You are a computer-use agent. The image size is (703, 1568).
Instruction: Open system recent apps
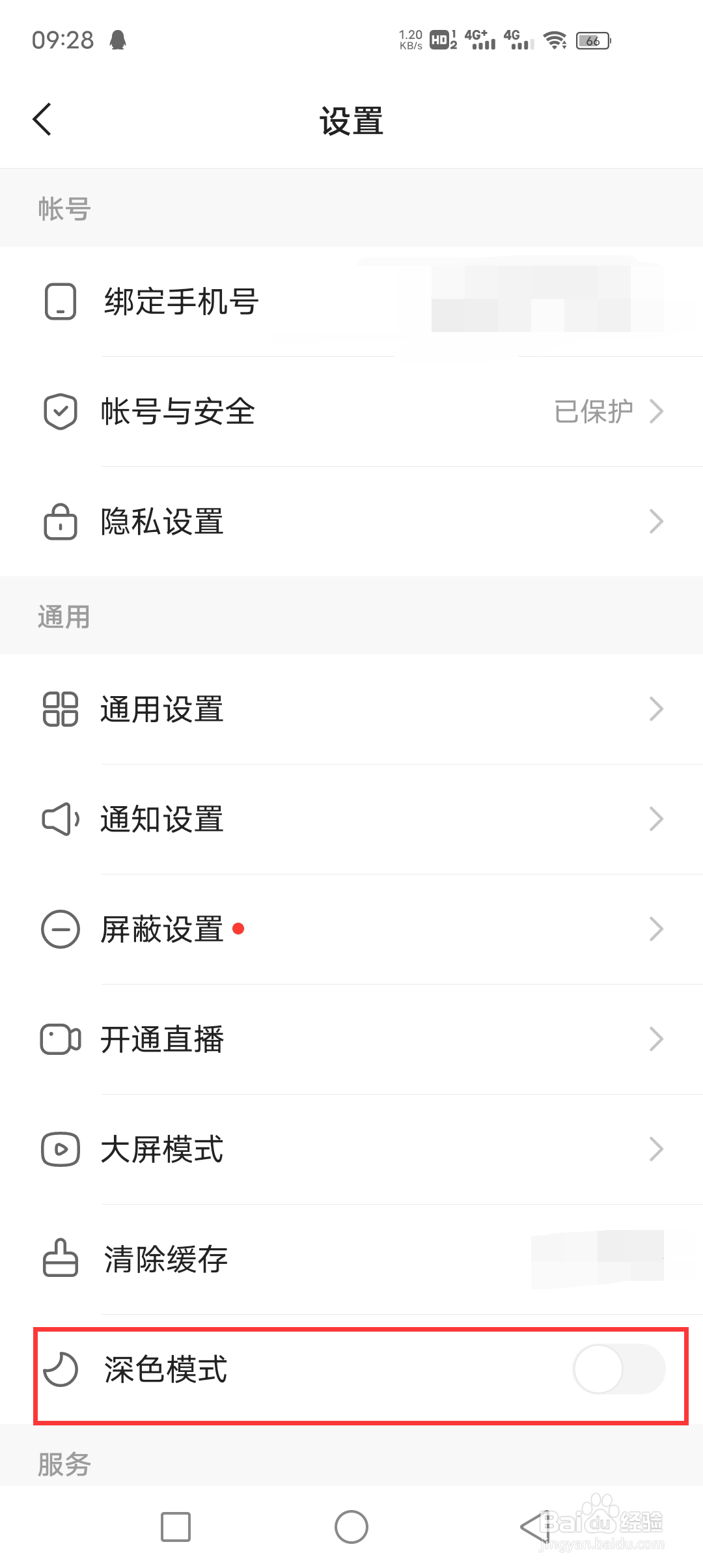(x=176, y=1527)
